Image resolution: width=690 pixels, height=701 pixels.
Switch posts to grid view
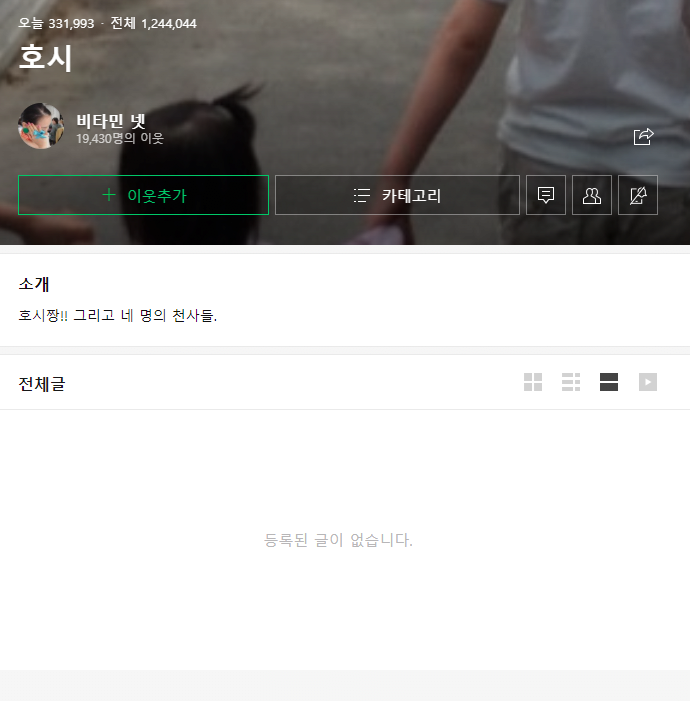[533, 382]
